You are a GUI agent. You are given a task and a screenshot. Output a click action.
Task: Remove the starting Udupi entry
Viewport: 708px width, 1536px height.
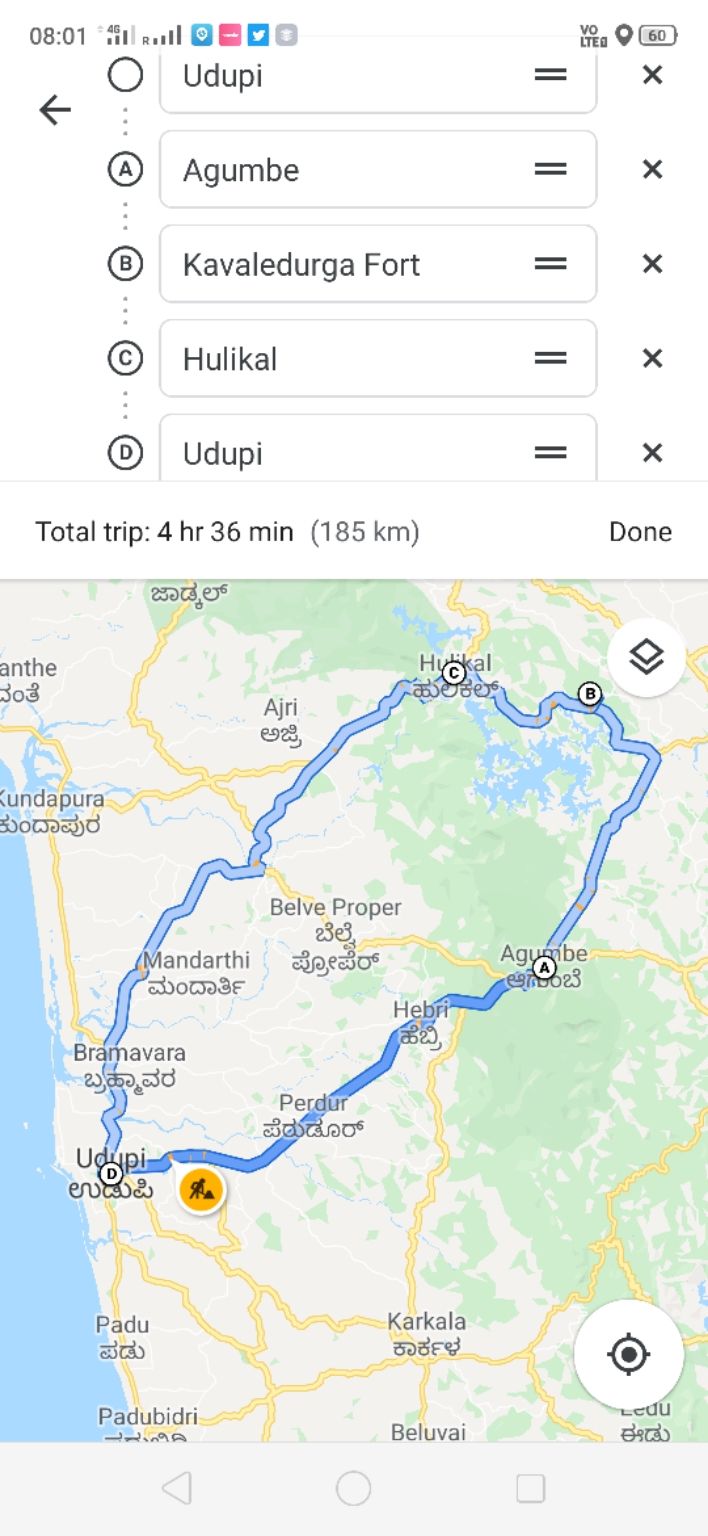(x=652, y=75)
